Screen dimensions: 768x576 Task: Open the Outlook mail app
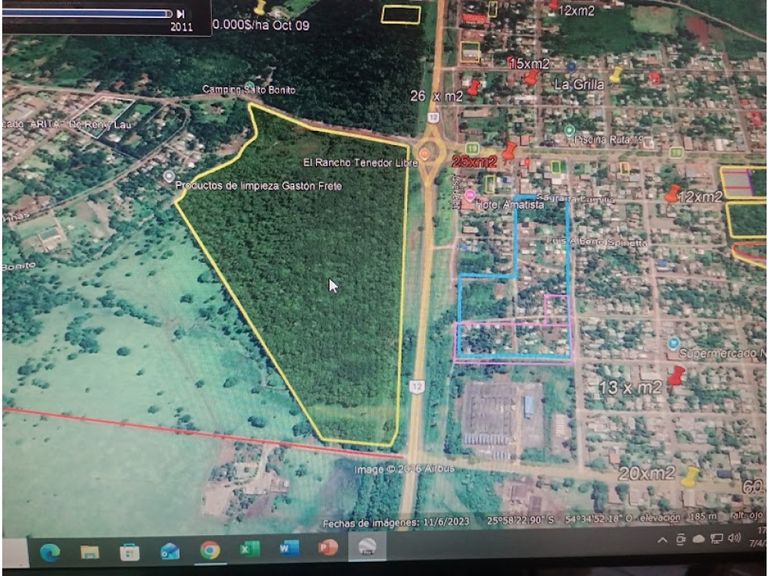pos(170,551)
